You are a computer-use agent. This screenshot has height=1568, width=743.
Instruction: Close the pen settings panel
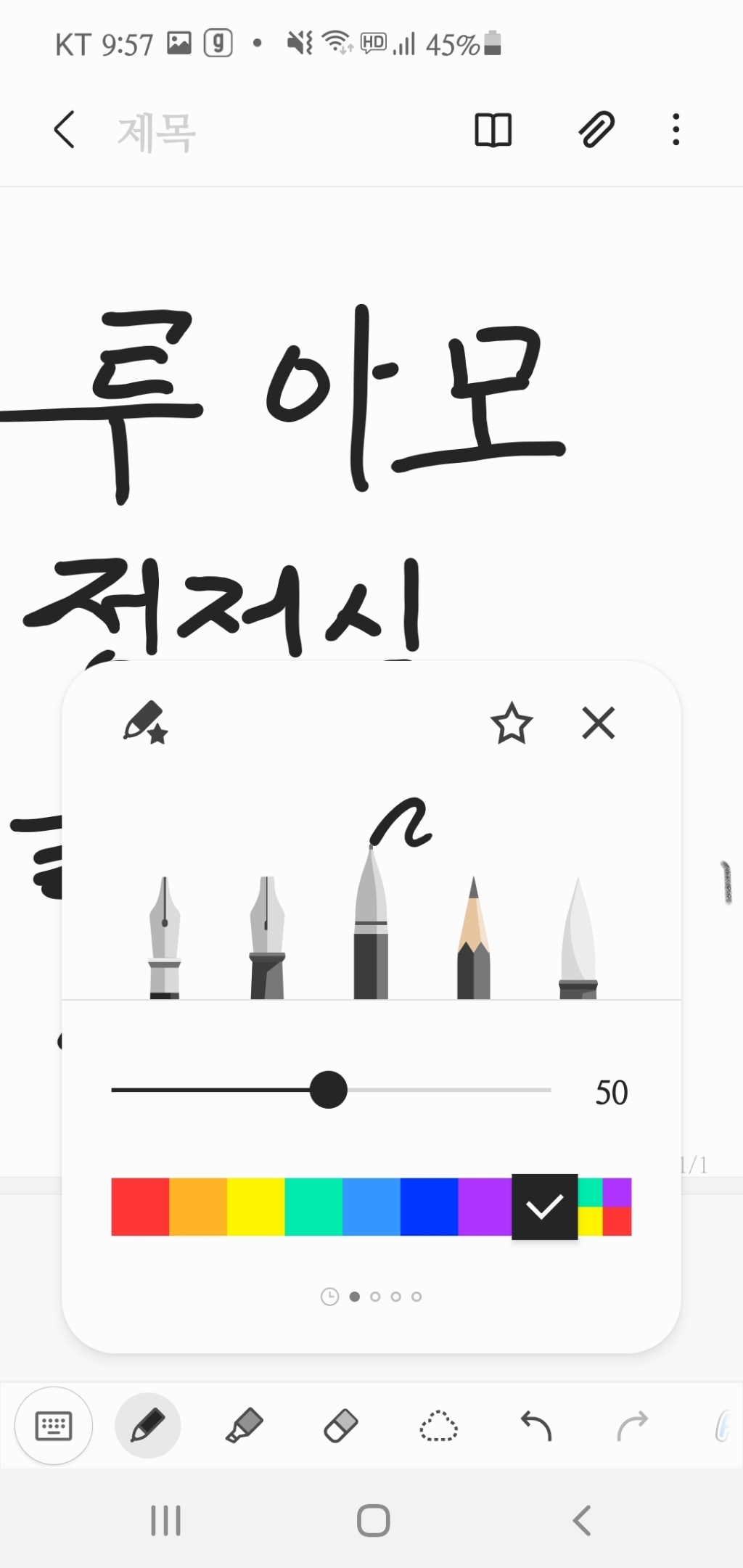click(599, 723)
